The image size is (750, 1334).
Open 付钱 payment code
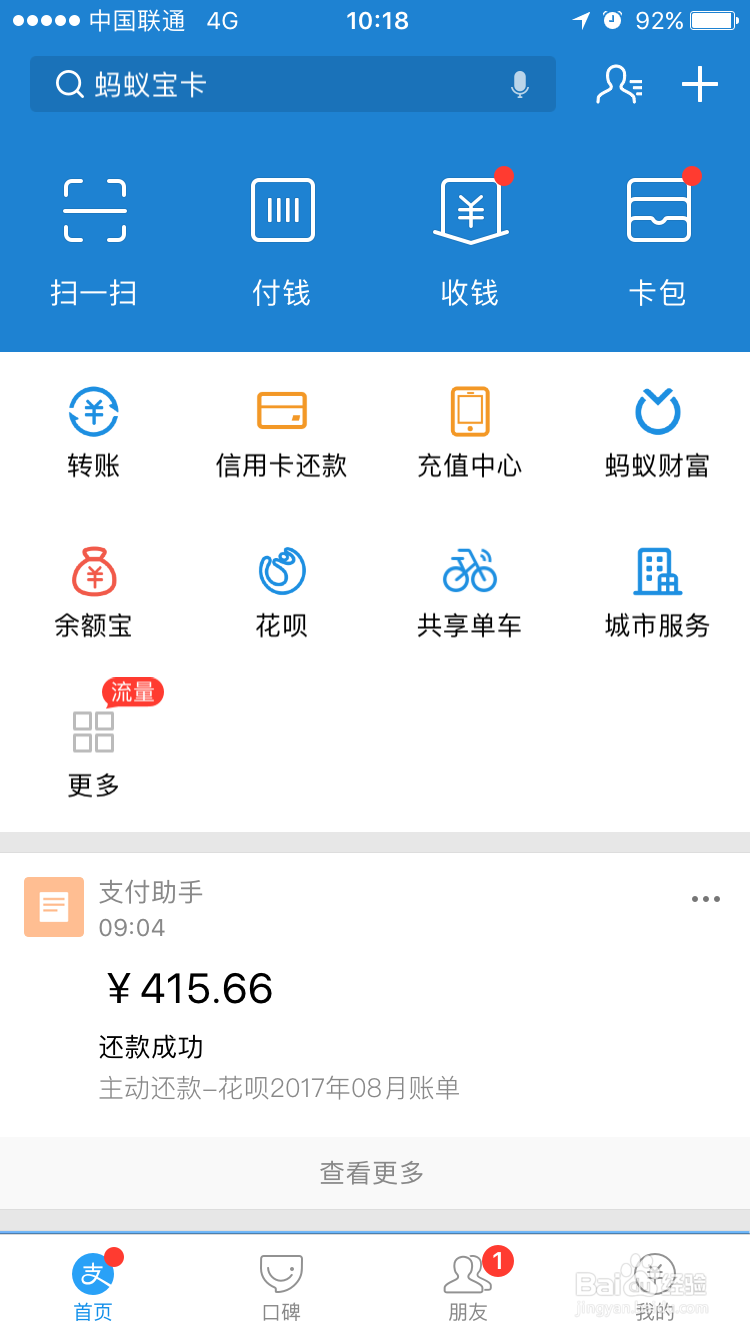point(282,242)
